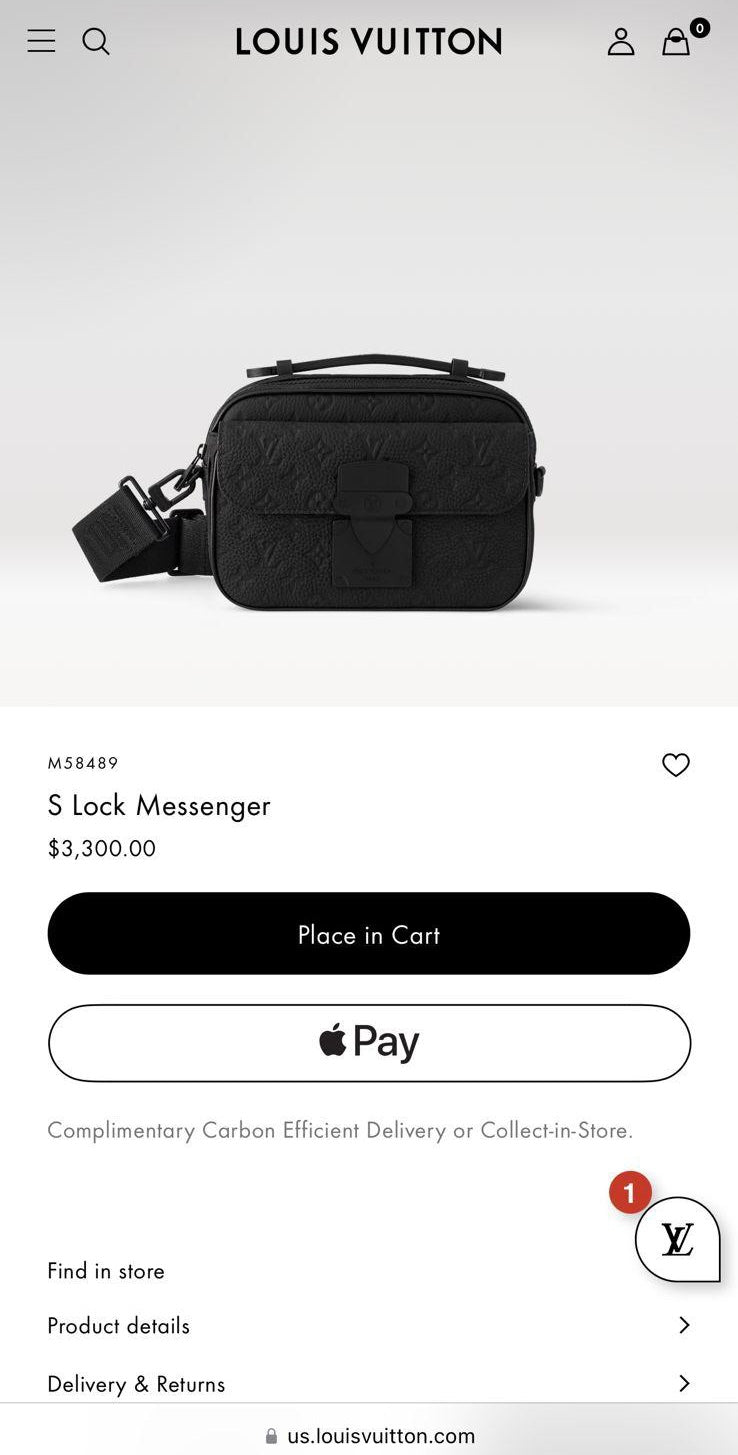Screen dimensions: 738x1455
Task: Expand the Delivery & Returns section
Action: tap(135, 1384)
